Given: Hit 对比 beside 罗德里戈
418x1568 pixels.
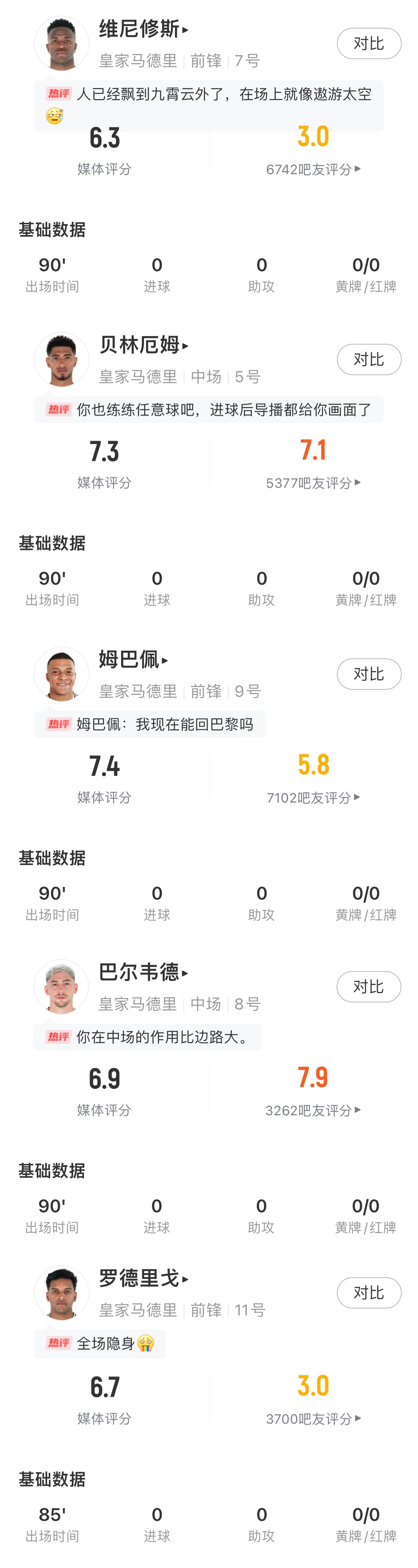Looking at the screenshot, I should pyautogui.click(x=369, y=1293).
